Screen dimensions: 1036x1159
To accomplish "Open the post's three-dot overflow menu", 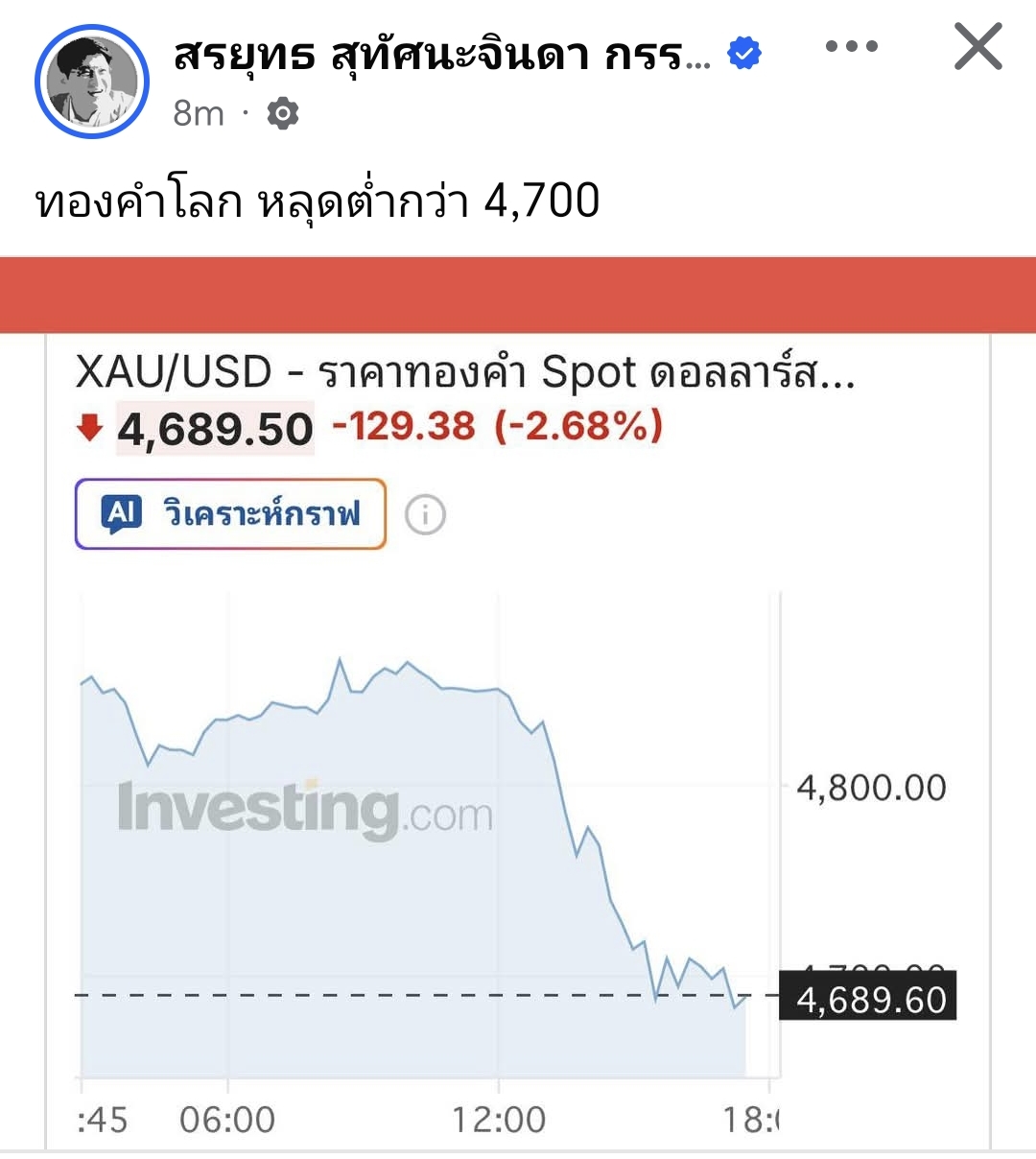I will pyautogui.click(x=851, y=47).
